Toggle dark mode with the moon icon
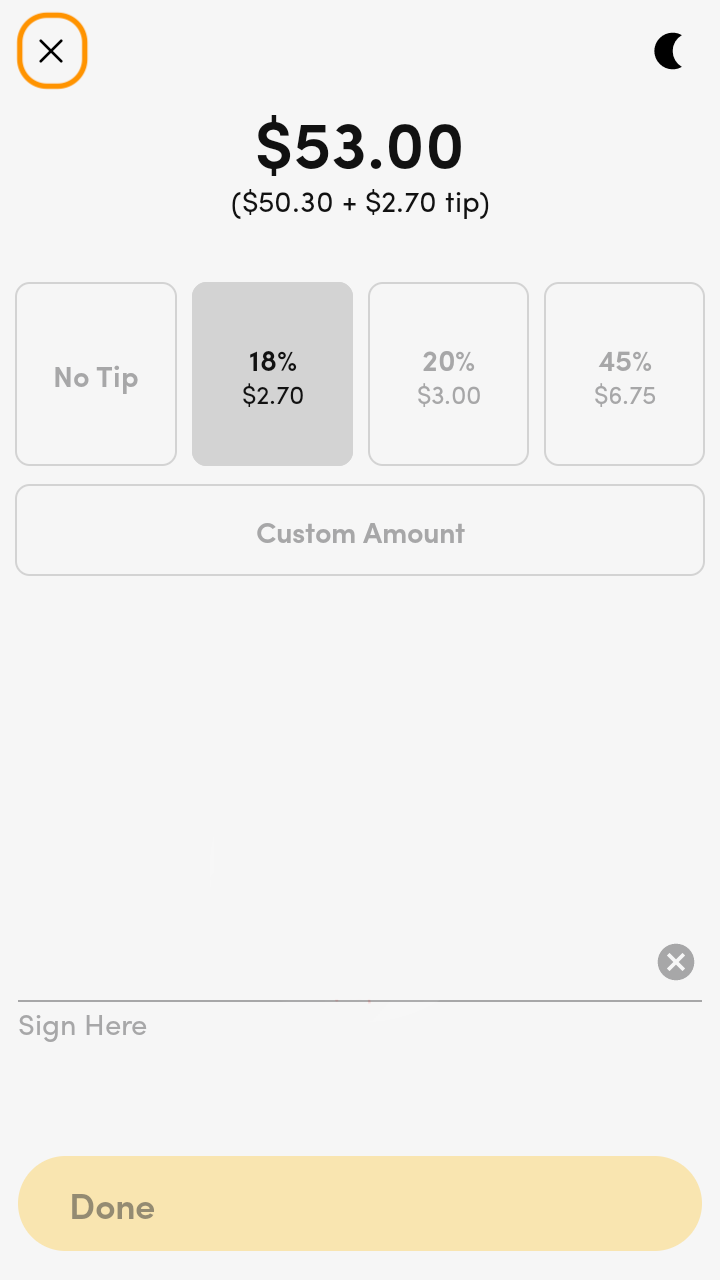720x1280 pixels. pos(669,51)
